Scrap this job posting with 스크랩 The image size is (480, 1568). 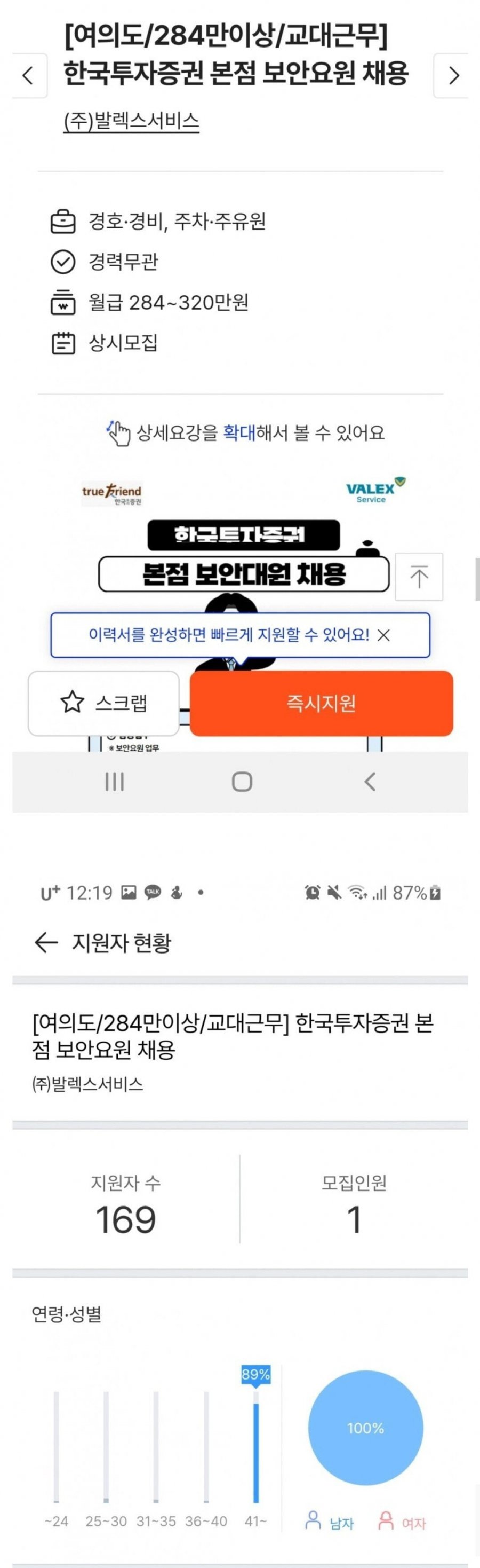pos(104,703)
